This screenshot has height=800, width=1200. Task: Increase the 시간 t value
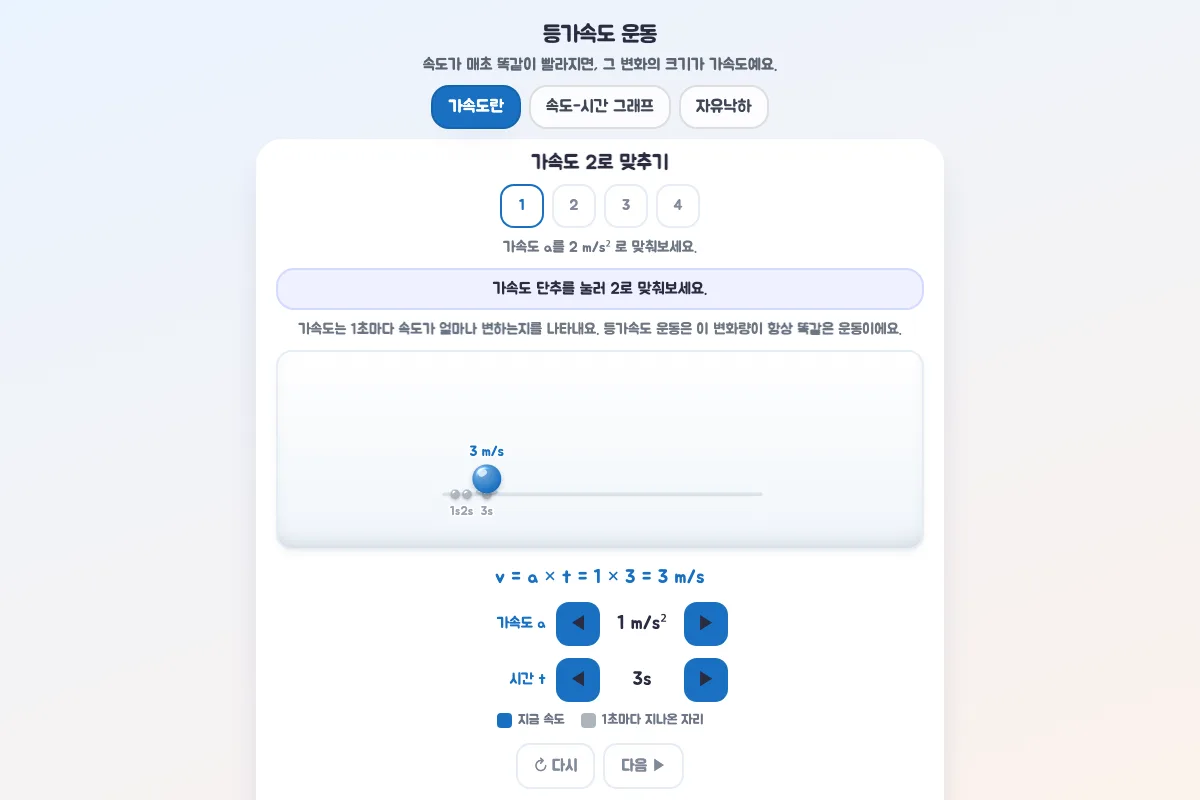pyautogui.click(x=706, y=680)
